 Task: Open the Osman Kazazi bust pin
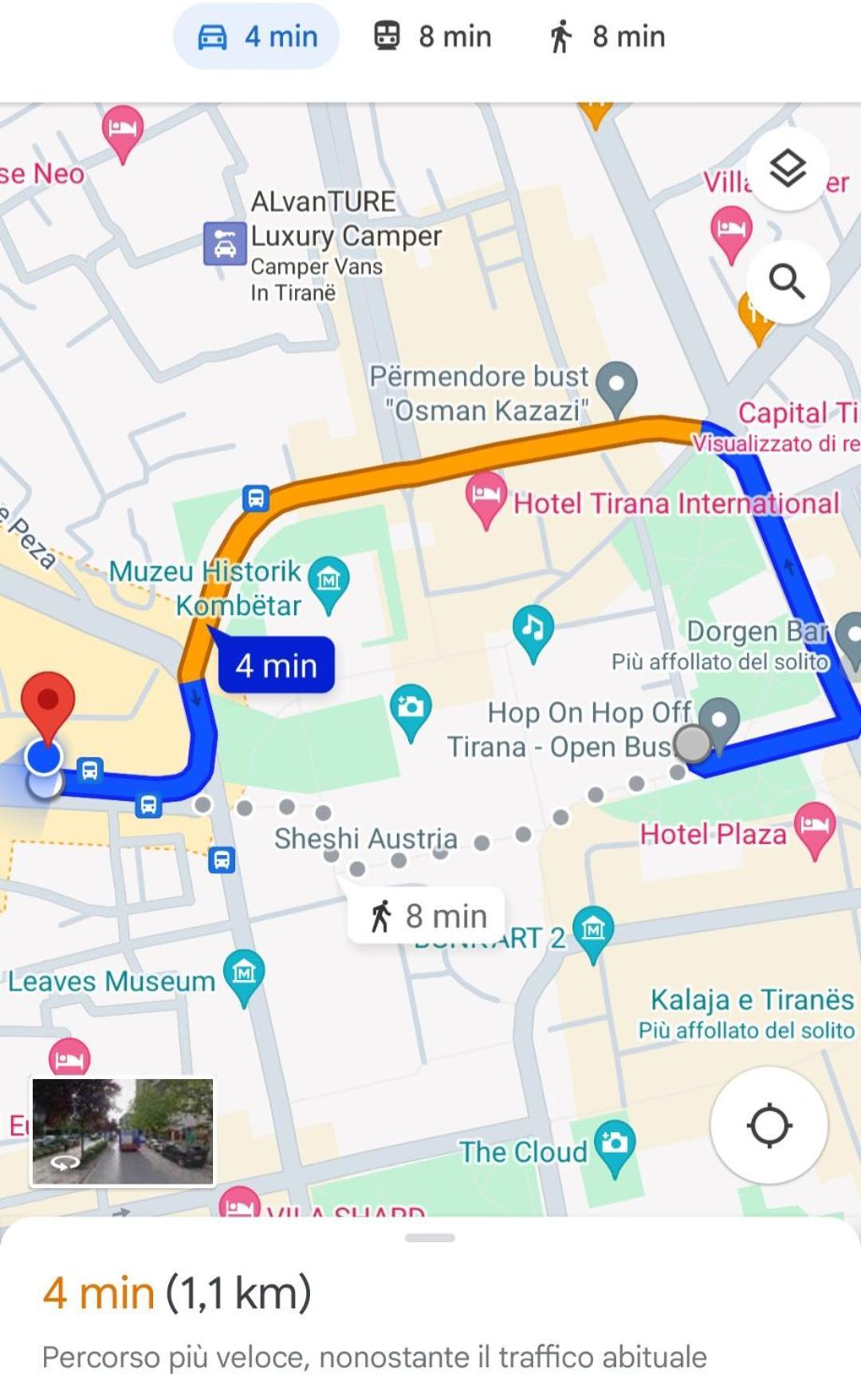point(617,386)
